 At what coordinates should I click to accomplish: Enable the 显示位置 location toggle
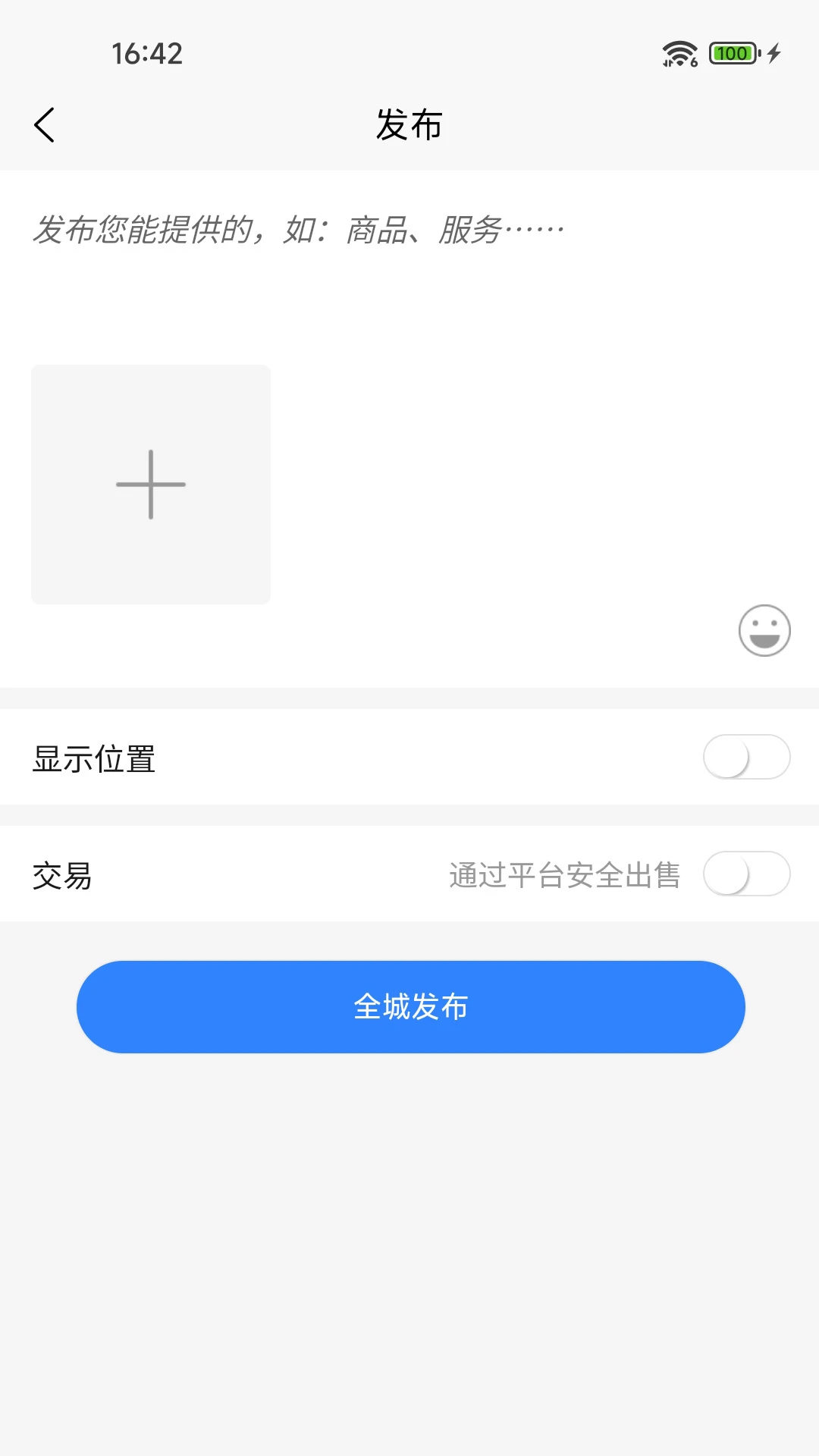point(745,758)
